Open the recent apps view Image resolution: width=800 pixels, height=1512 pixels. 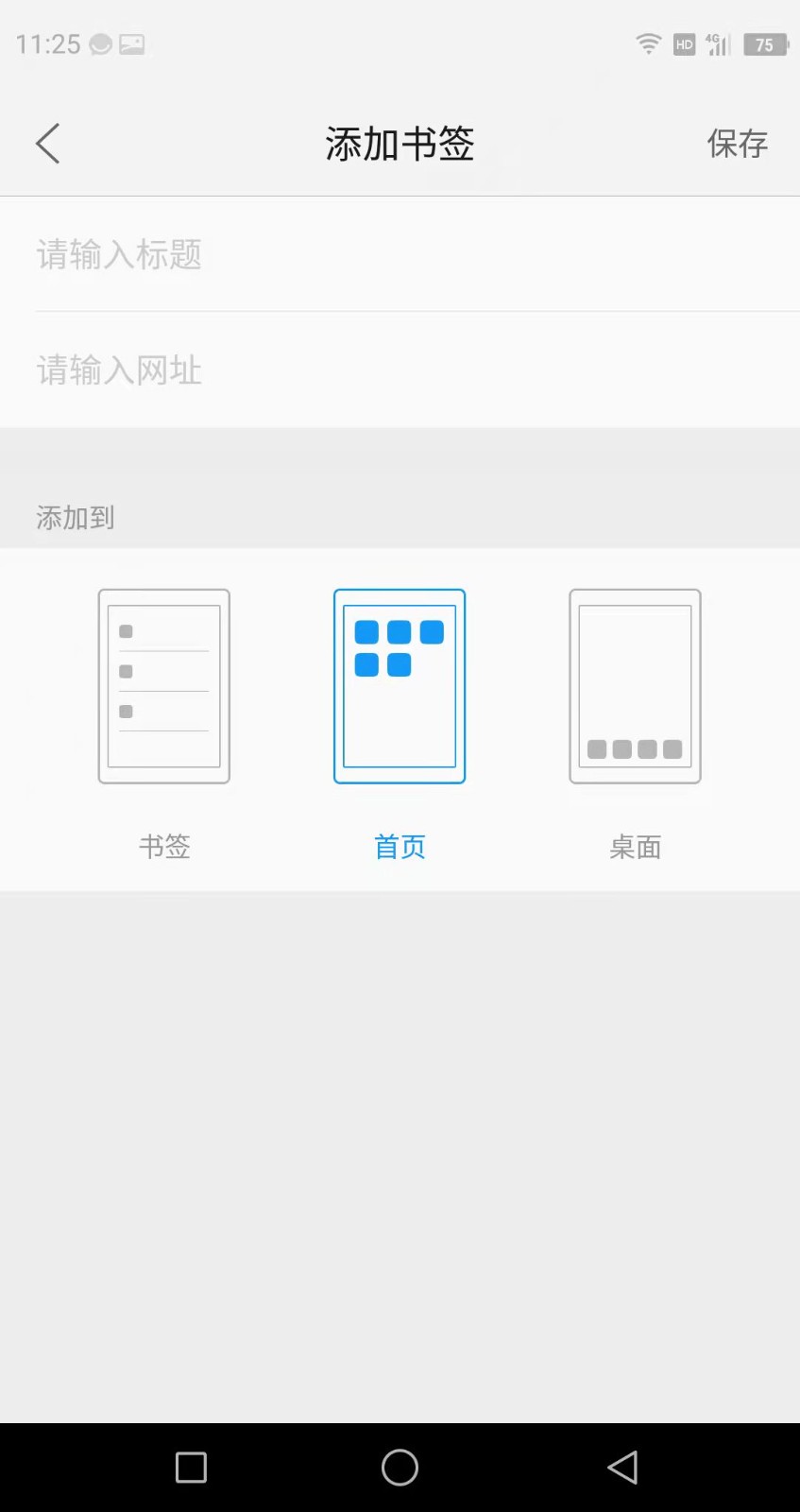click(x=191, y=1468)
